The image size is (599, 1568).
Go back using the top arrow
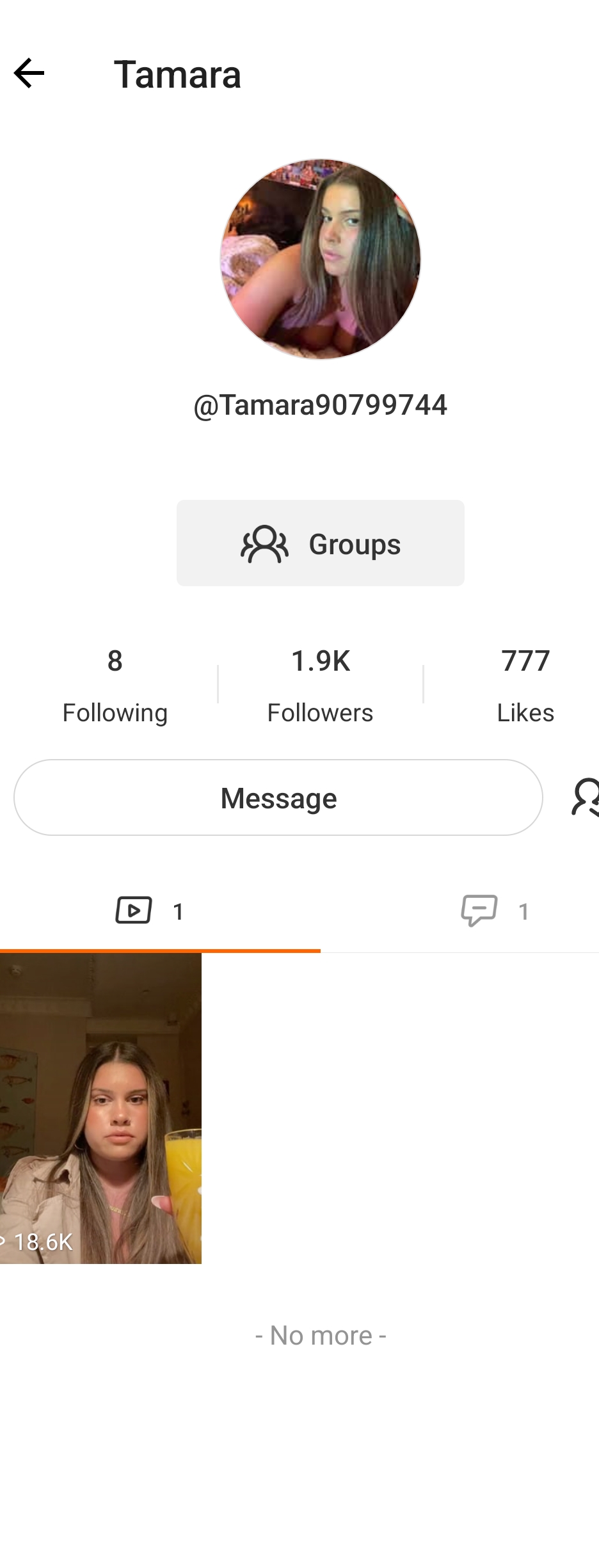[x=29, y=74]
